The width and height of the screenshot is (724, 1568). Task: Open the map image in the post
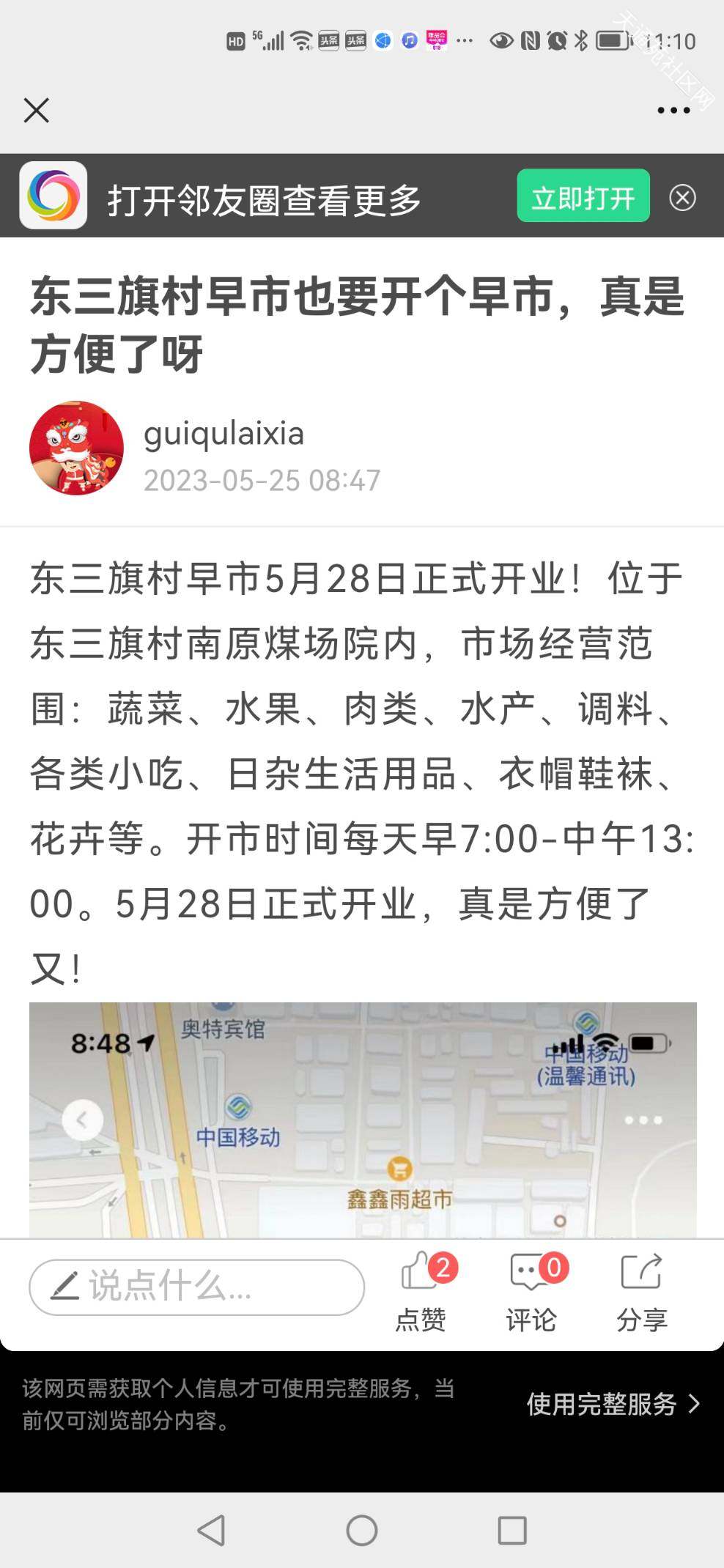363,1120
